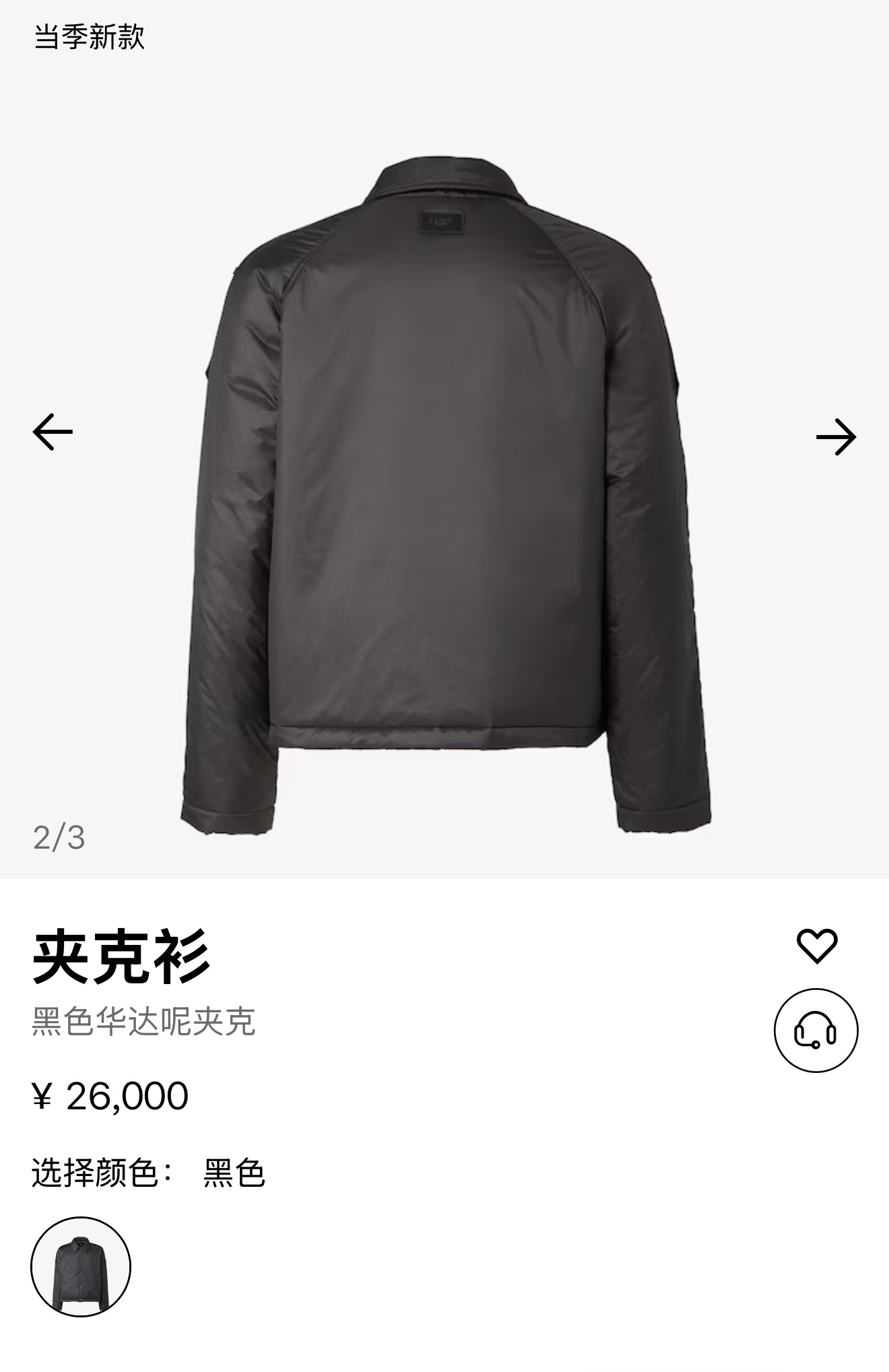Contact customer service via headset icon

click(x=816, y=1030)
